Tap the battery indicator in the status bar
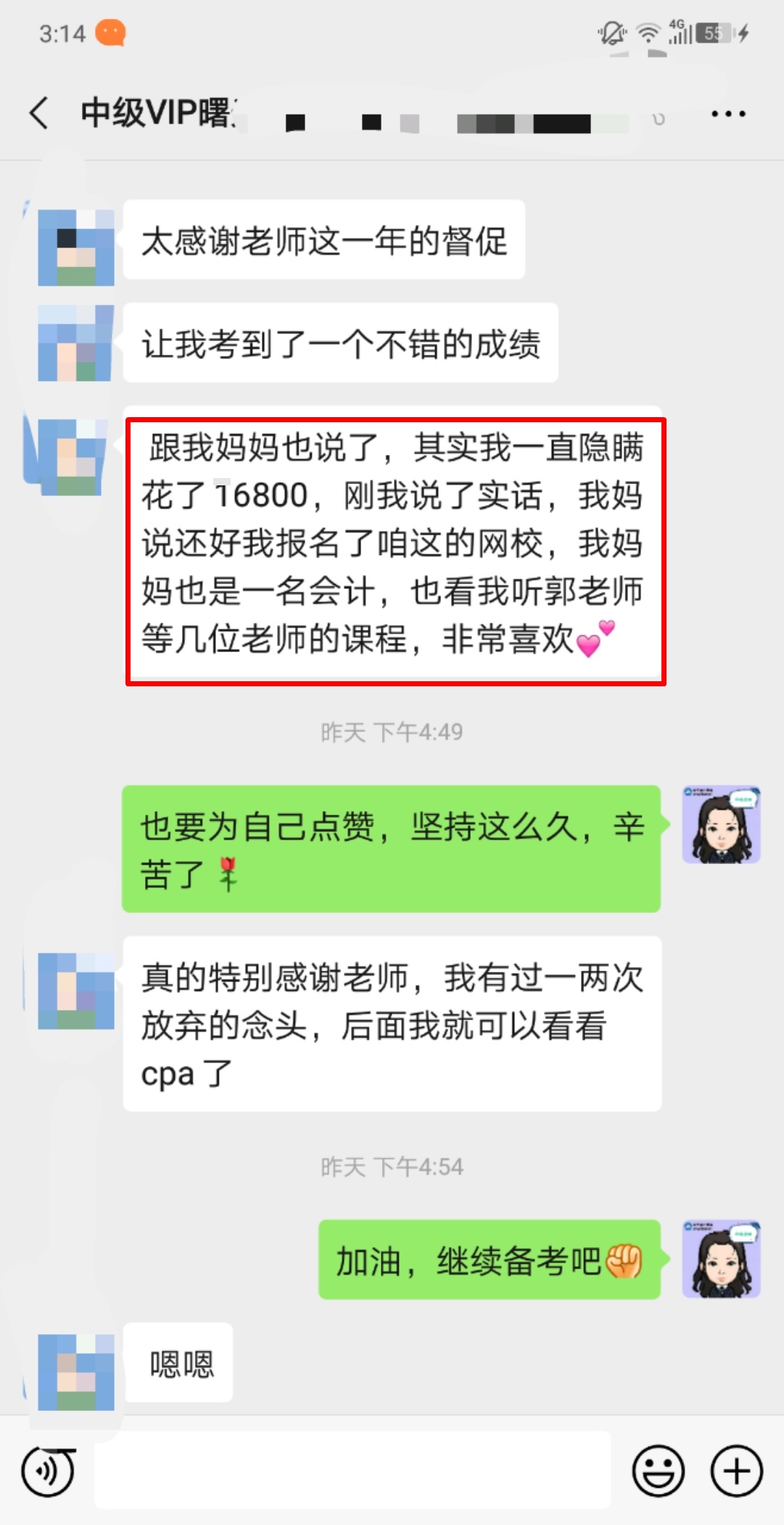 714,32
